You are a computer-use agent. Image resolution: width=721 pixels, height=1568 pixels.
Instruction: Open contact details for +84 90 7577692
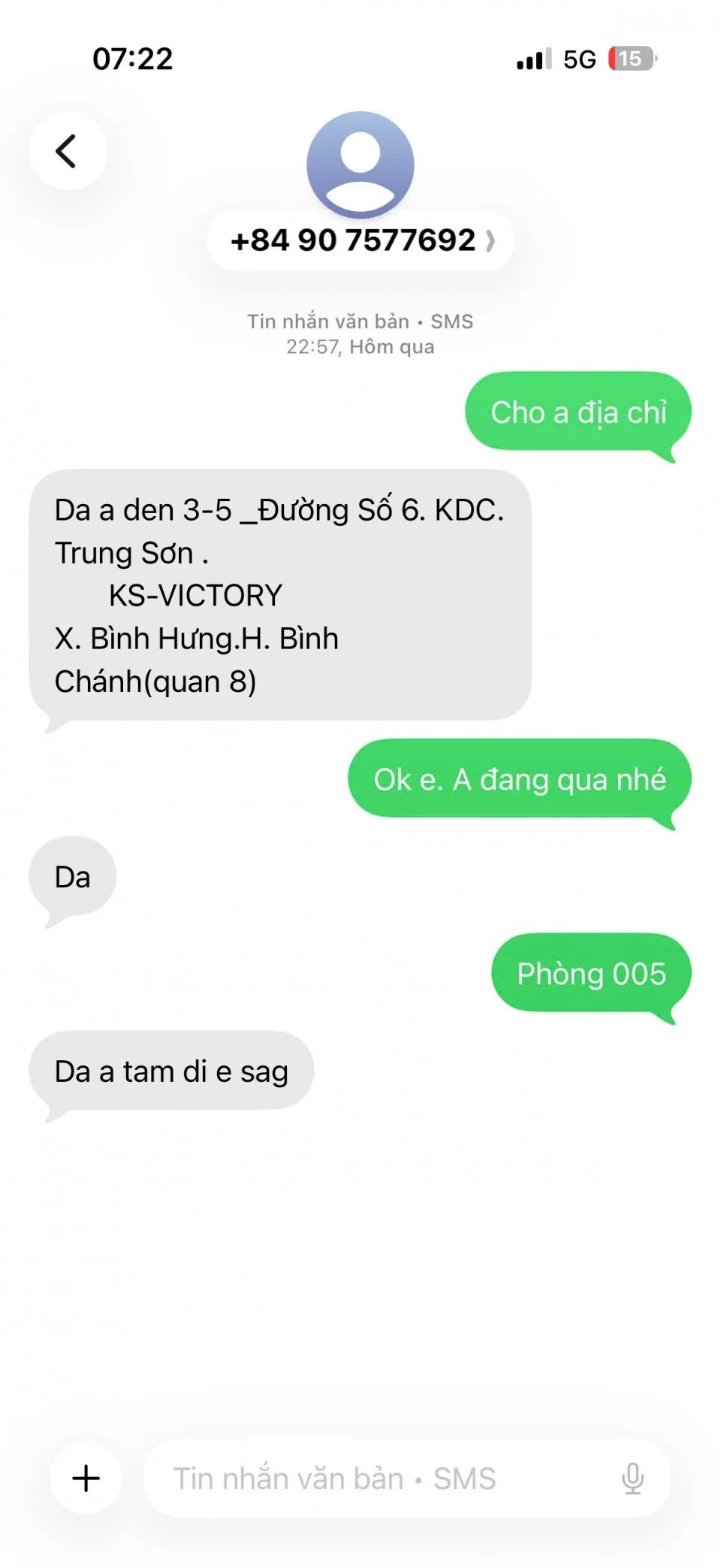[360, 241]
